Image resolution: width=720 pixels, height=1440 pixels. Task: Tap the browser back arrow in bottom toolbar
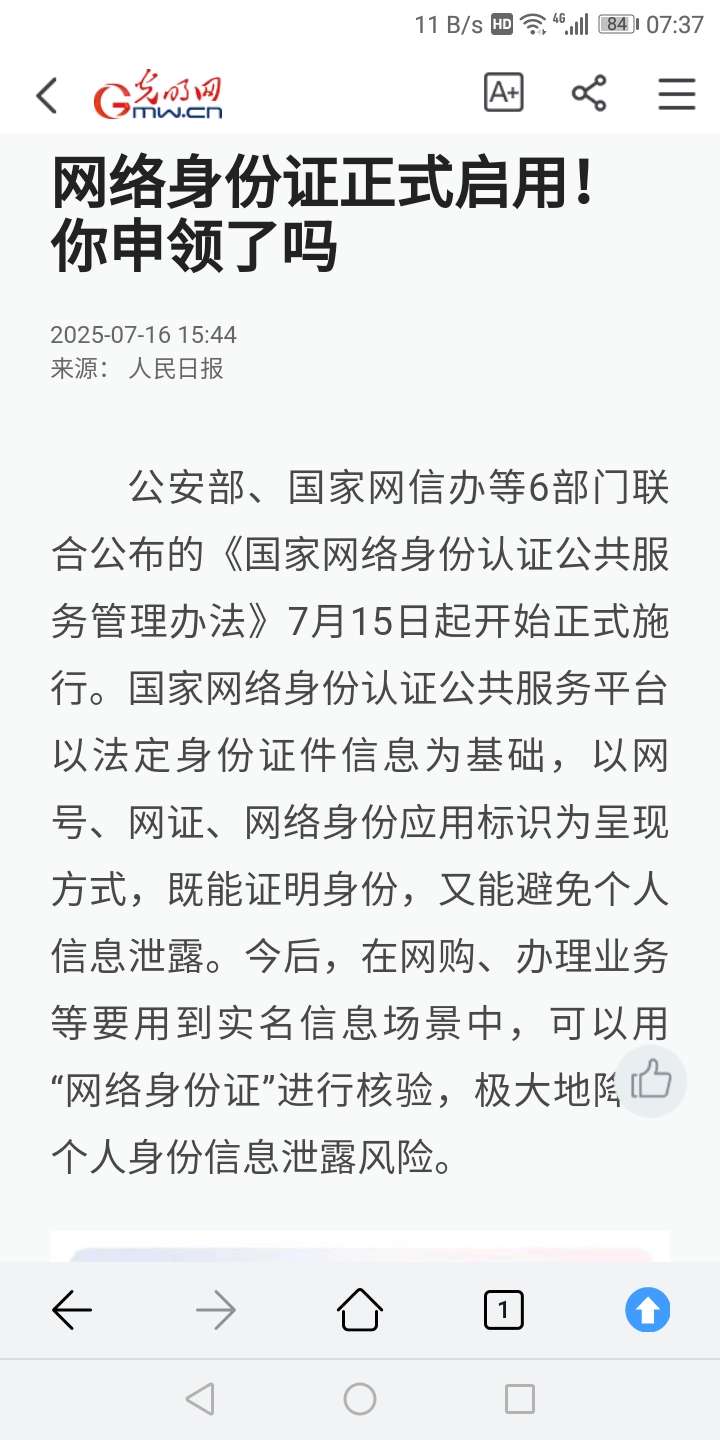[72, 1310]
